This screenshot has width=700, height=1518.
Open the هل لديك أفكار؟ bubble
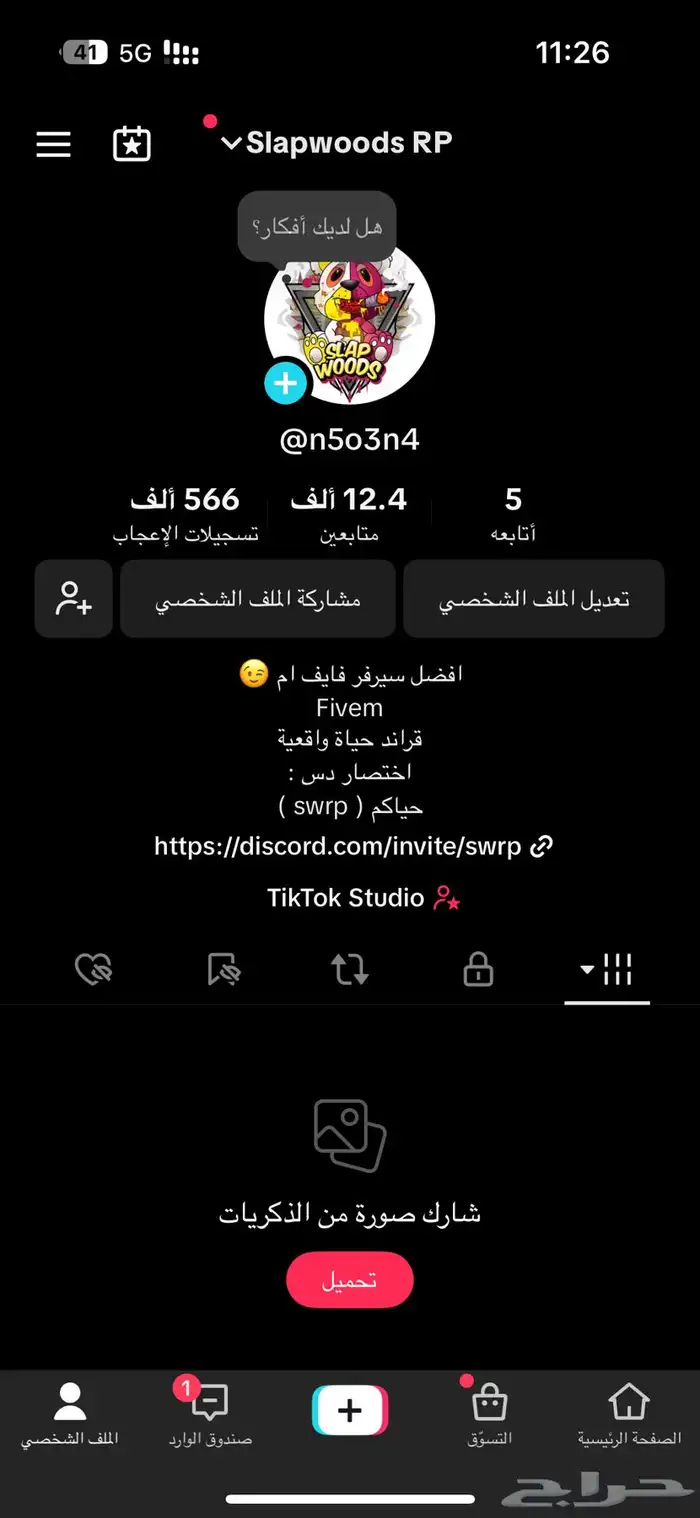point(317,228)
